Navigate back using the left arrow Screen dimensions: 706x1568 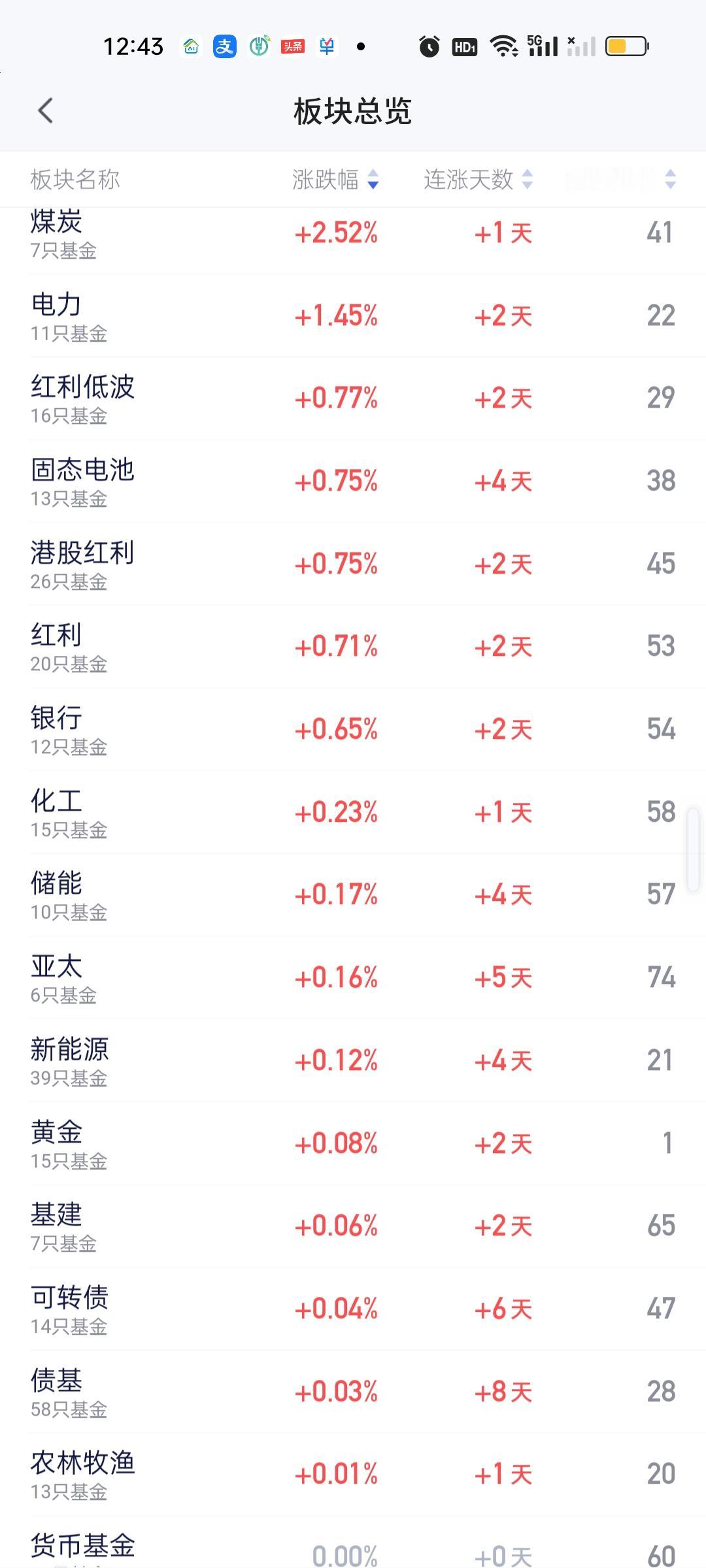pyautogui.click(x=46, y=111)
